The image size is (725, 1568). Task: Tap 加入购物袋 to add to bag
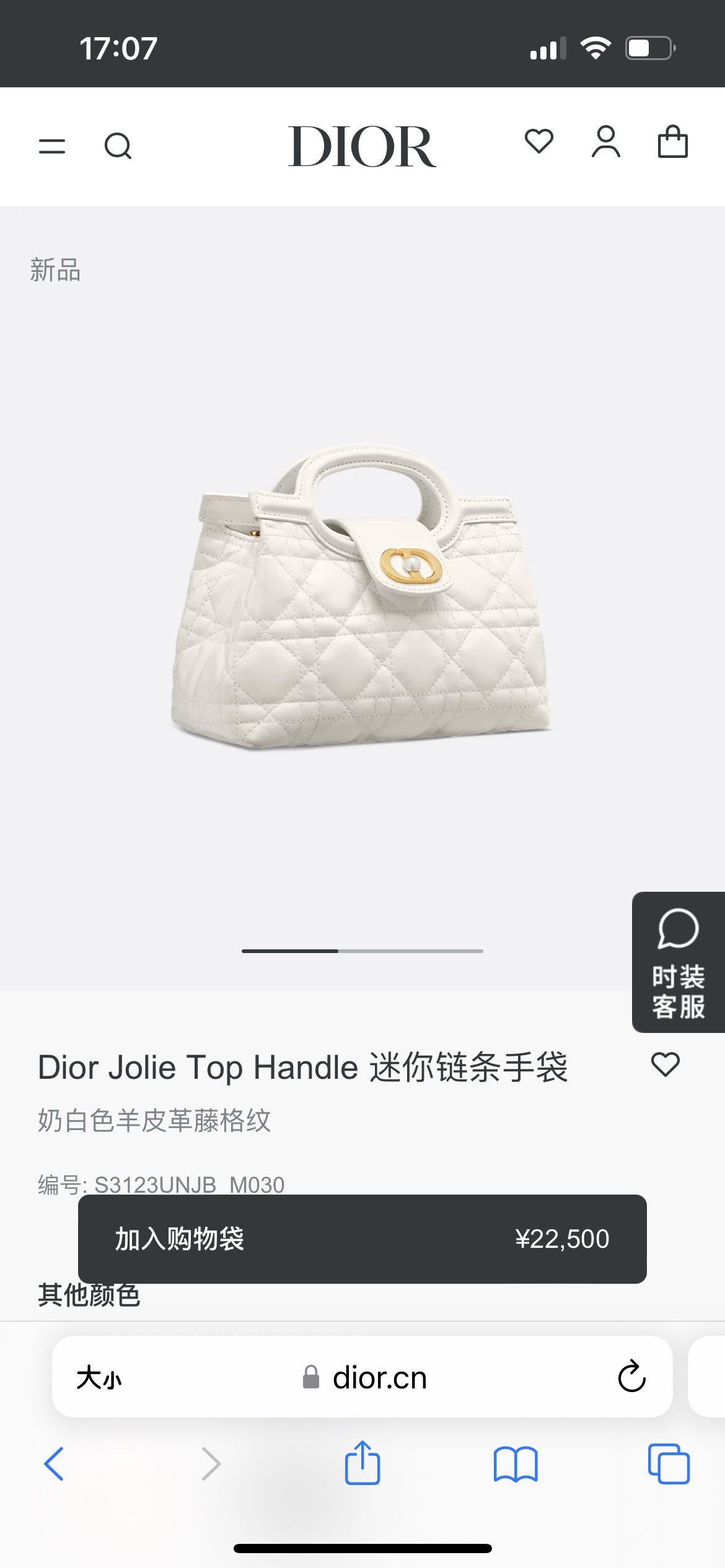(362, 1239)
